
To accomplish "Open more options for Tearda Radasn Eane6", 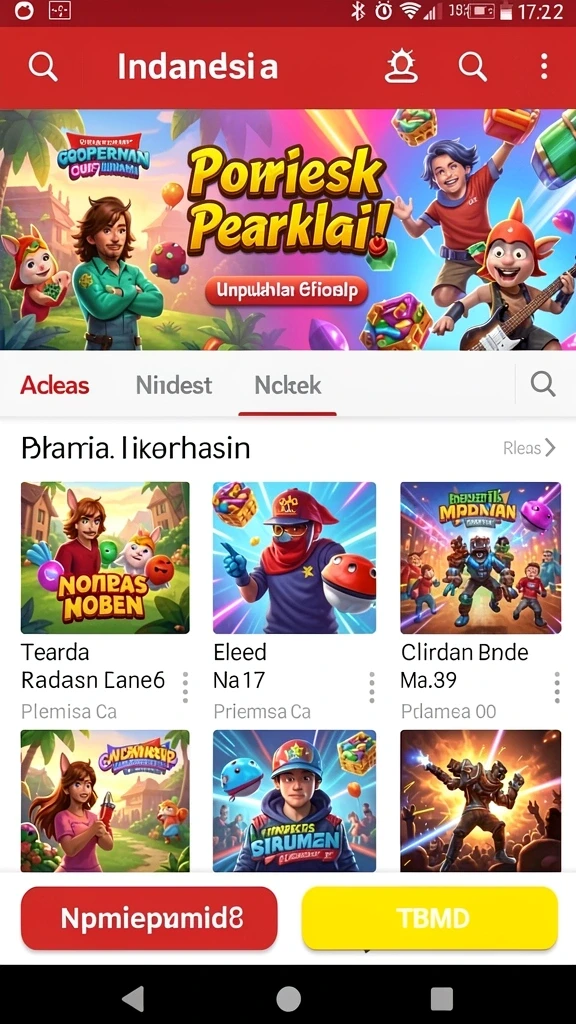I will pos(185,687).
